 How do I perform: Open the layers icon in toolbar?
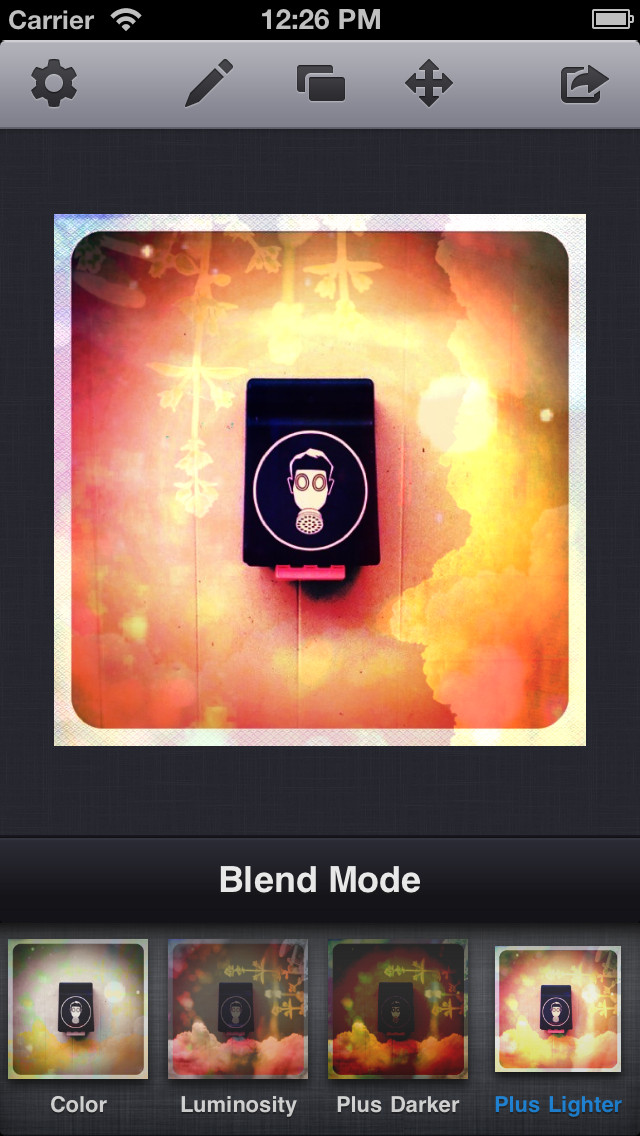[x=320, y=83]
